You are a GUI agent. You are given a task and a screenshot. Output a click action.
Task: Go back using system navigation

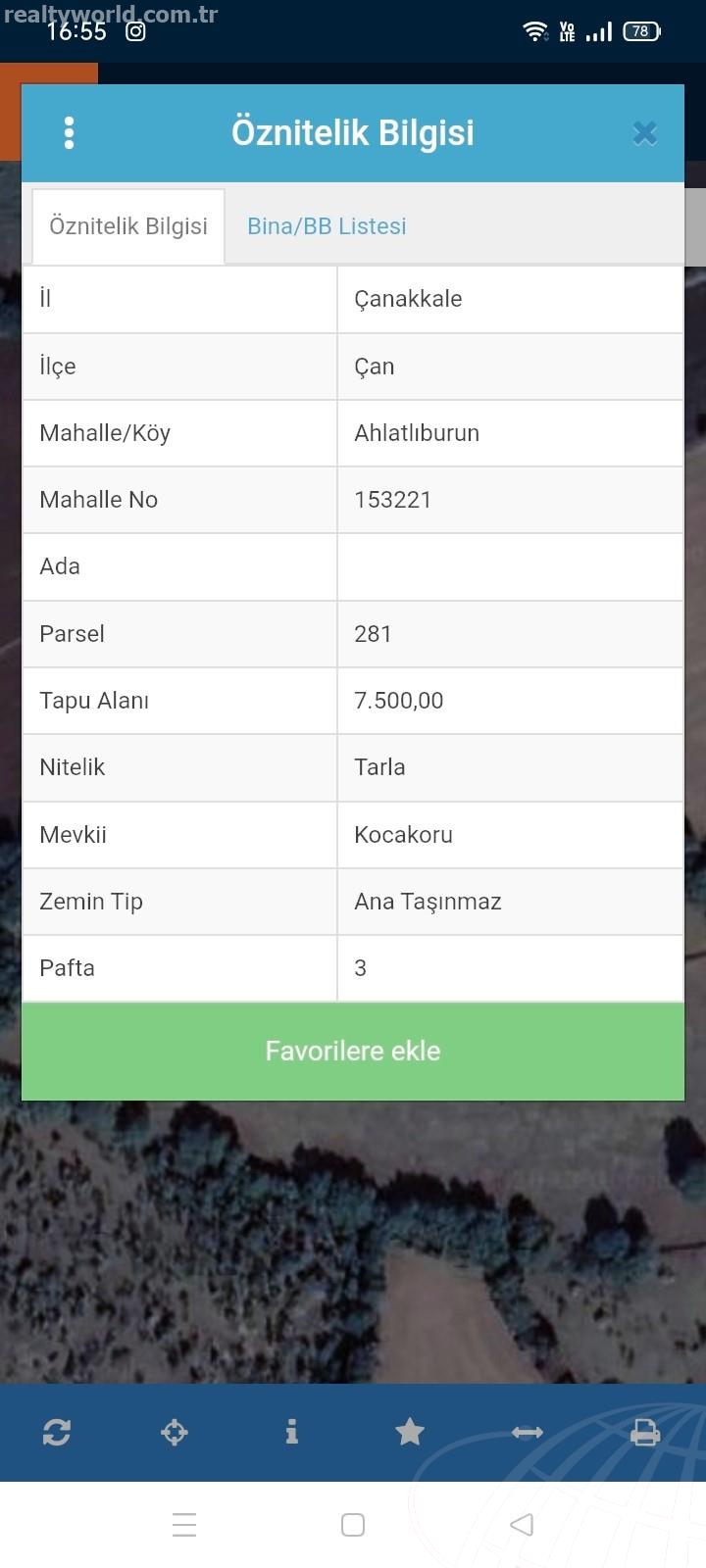522,1525
